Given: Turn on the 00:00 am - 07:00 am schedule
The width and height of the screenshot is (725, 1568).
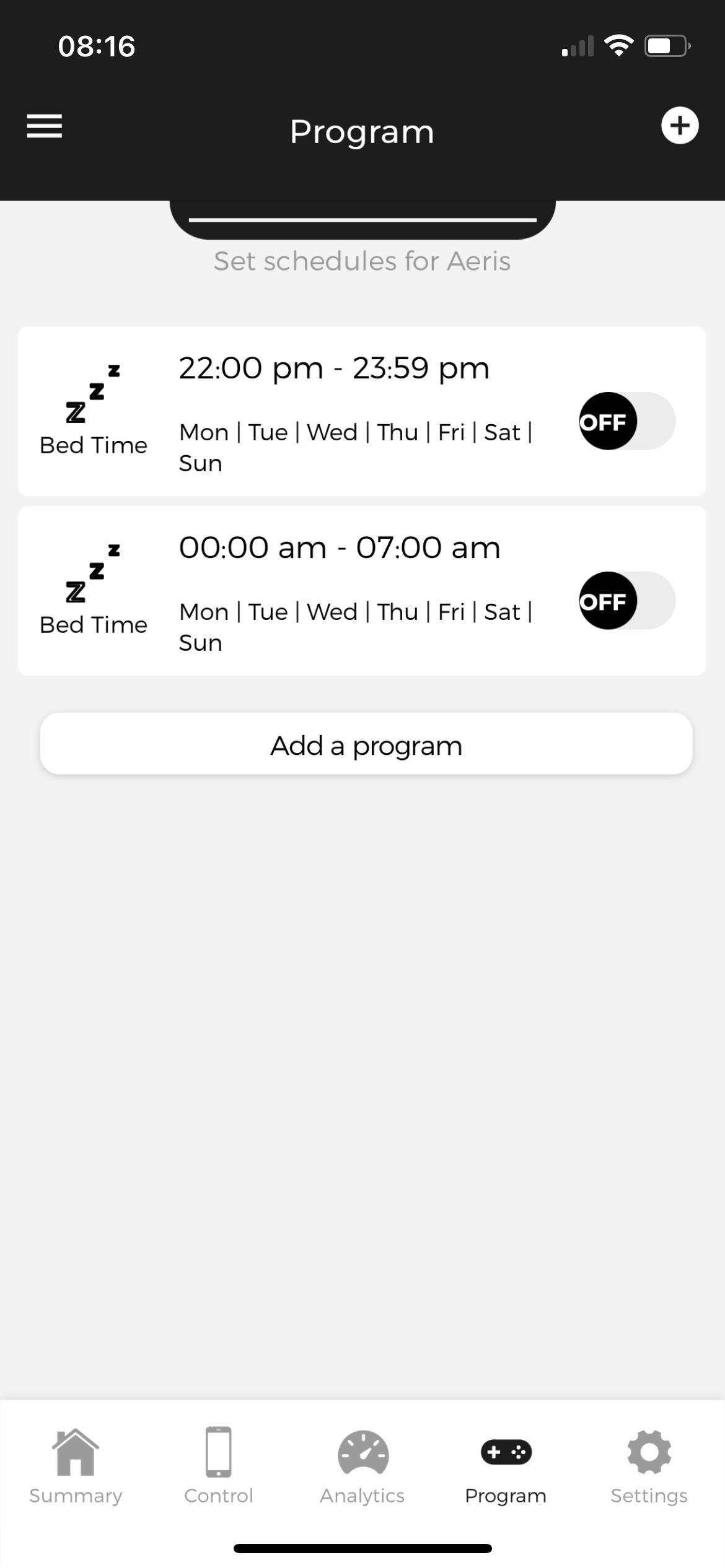Looking at the screenshot, I should point(626,601).
